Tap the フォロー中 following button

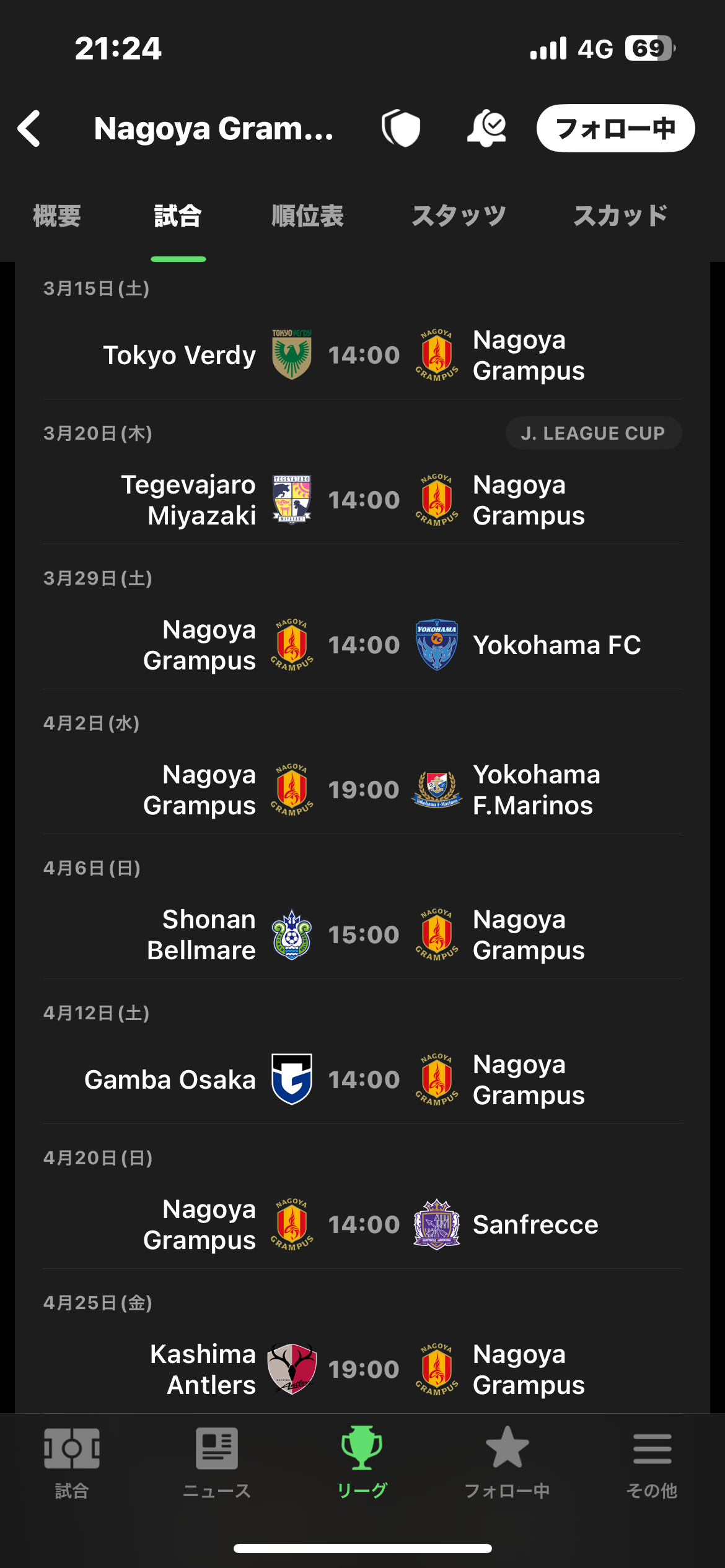click(x=615, y=128)
